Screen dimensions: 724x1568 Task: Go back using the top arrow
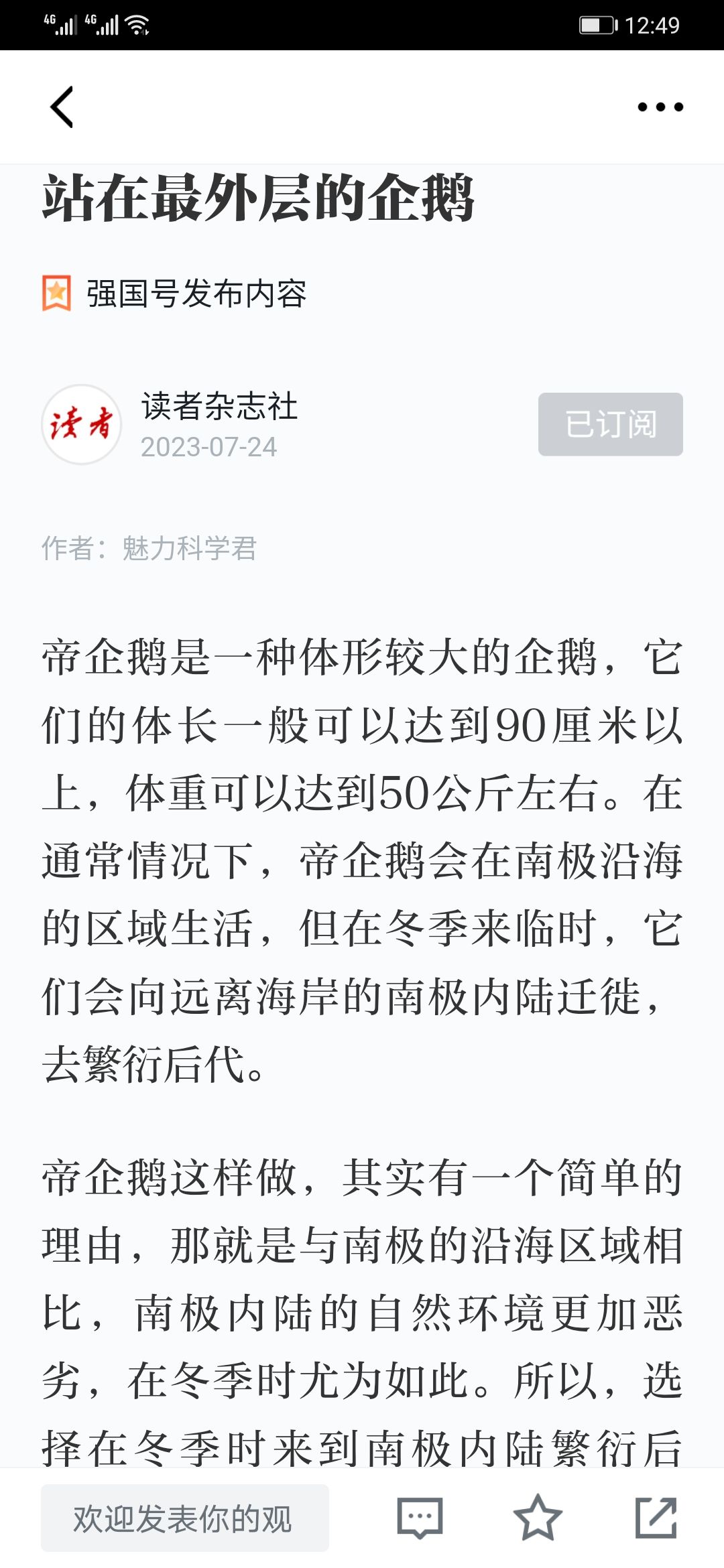pyautogui.click(x=62, y=107)
